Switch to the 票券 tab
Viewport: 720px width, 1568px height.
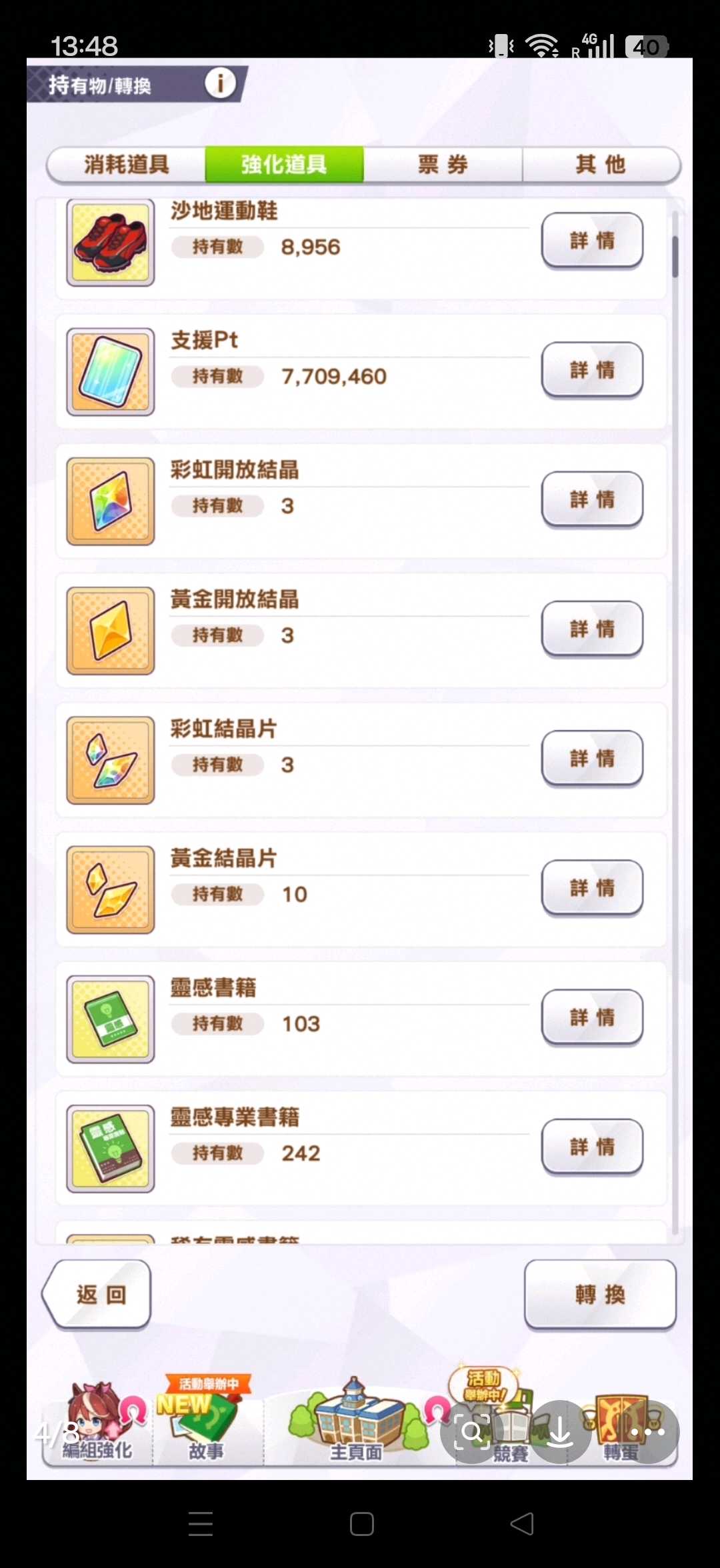[443, 164]
